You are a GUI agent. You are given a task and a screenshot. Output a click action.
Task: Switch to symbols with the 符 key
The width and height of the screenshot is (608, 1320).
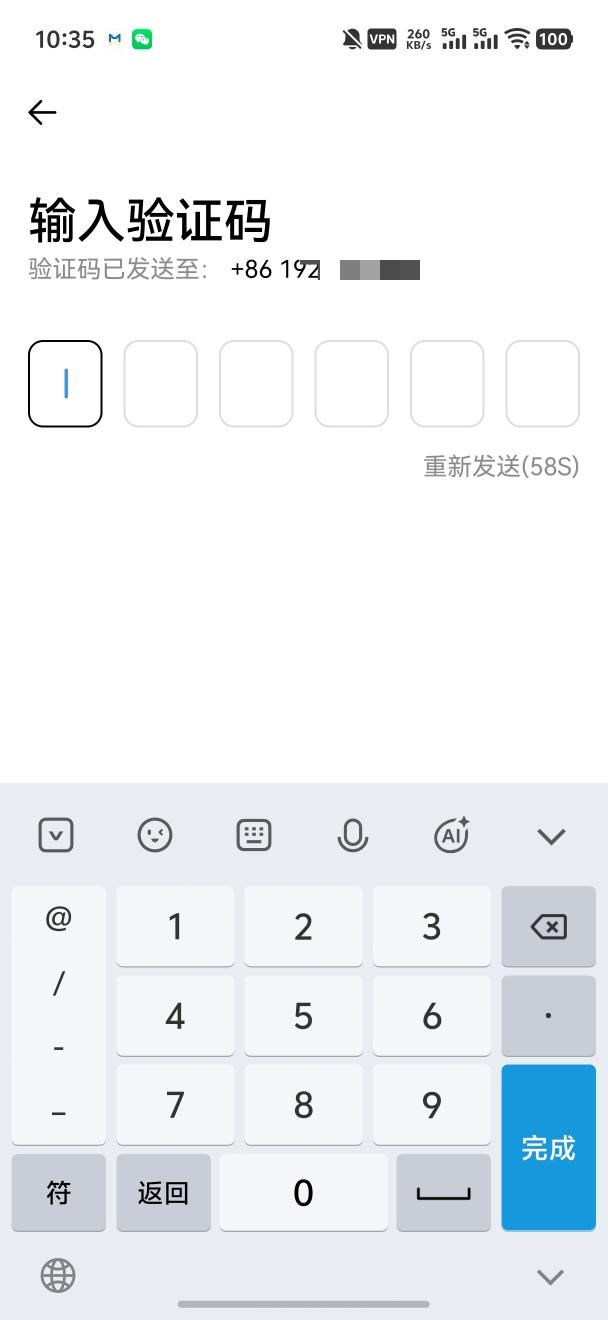coord(59,1193)
